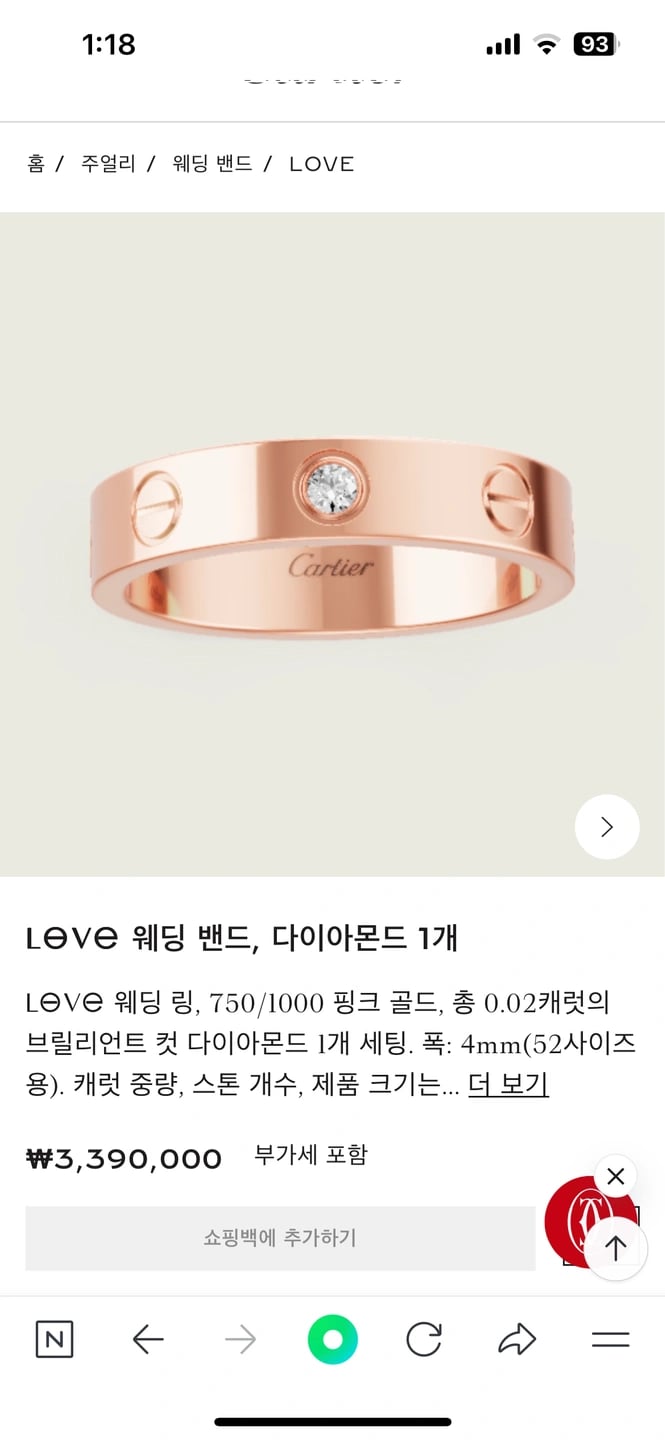Dismiss the floating Cartier widget
Image resolution: width=665 pixels, height=1440 pixels.
tap(616, 1177)
